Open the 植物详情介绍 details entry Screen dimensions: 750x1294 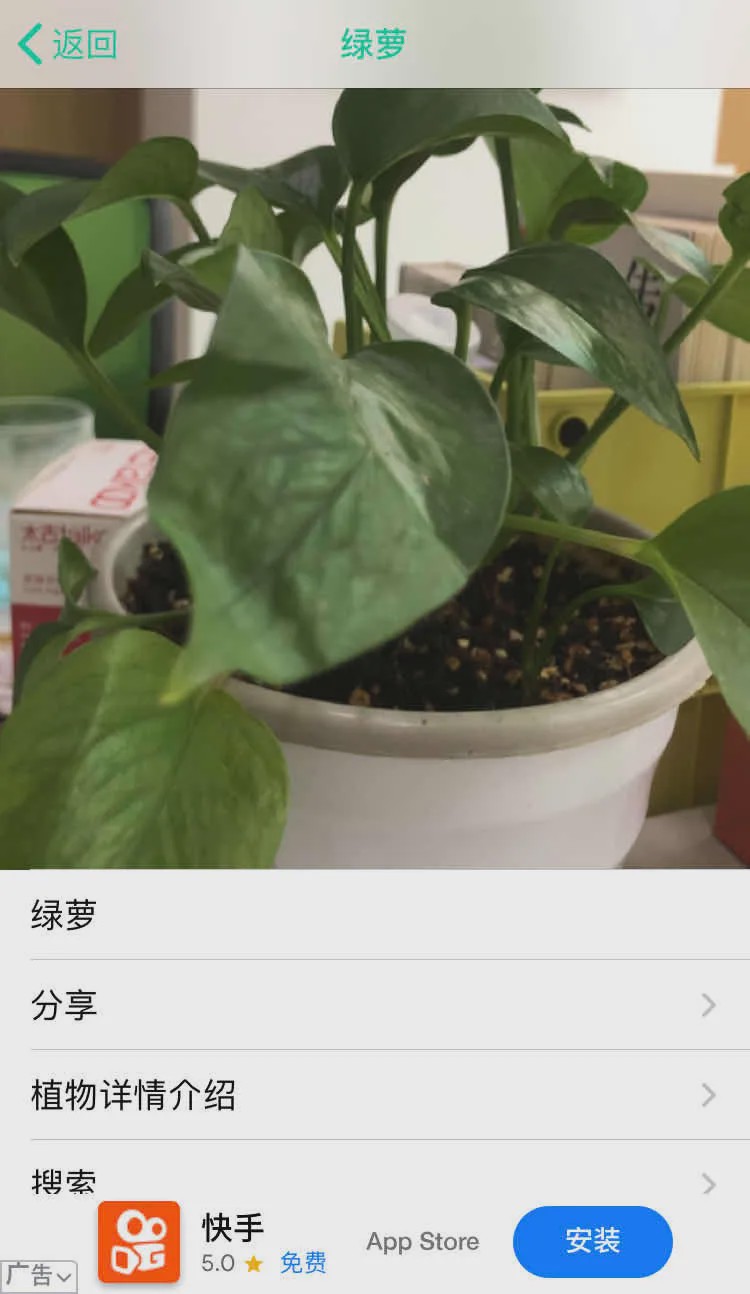[133, 1094]
